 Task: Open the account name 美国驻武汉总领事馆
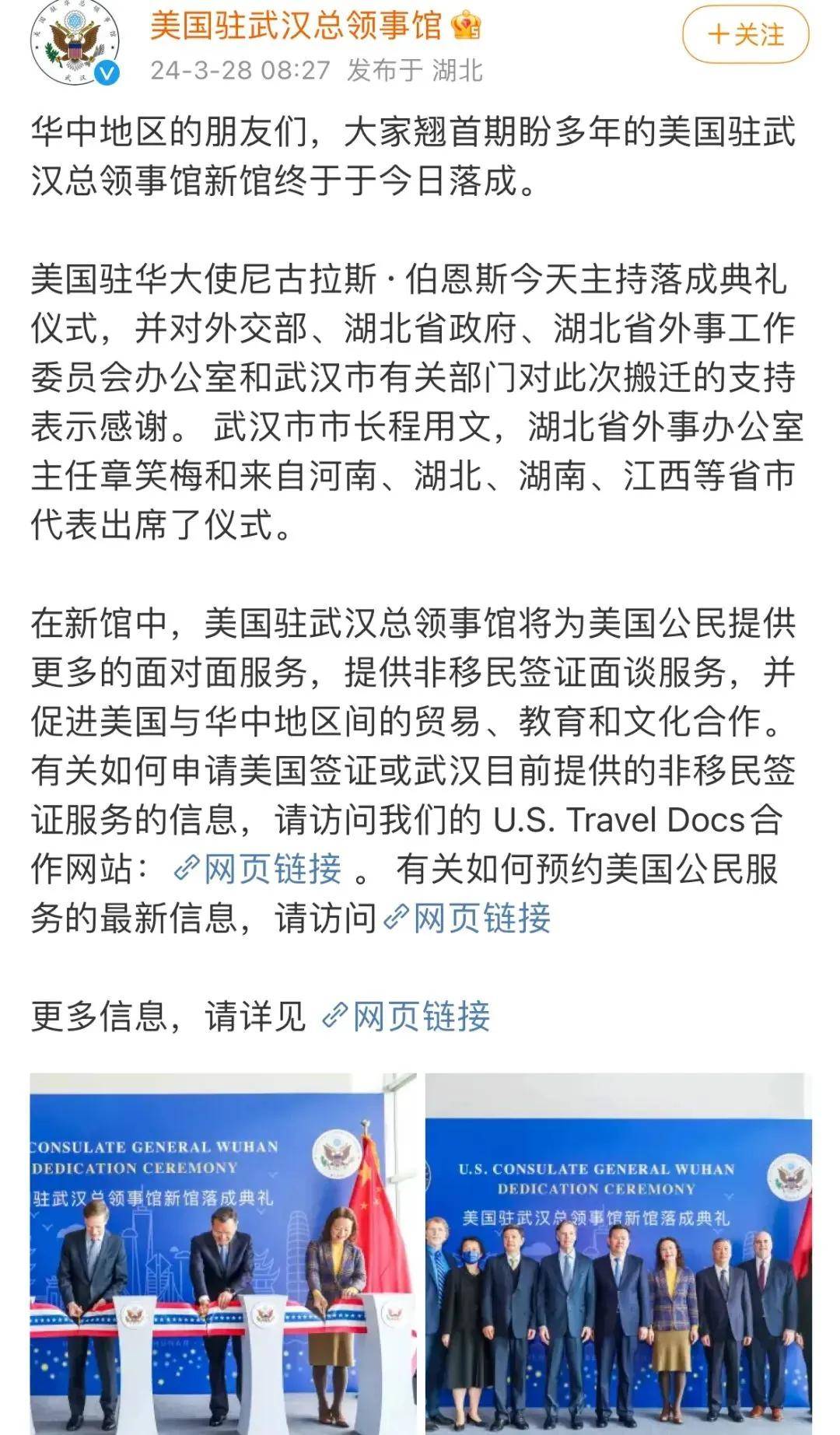(296, 26)
